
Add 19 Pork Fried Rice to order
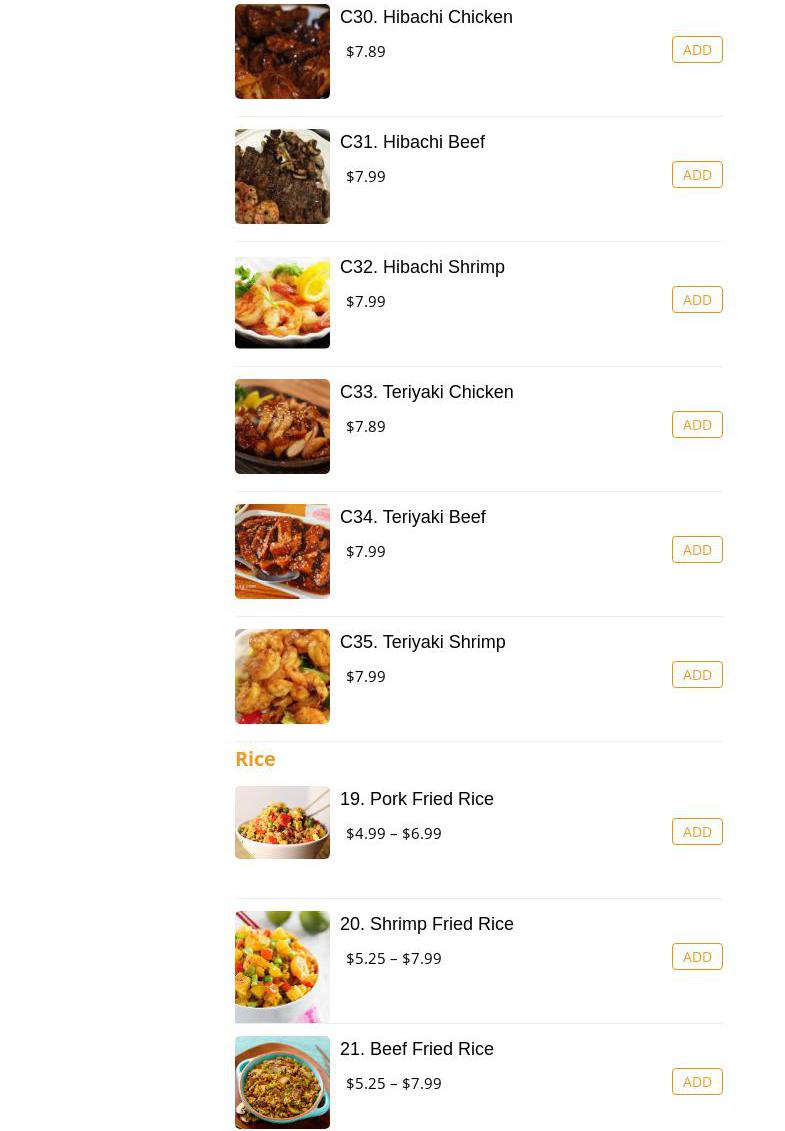point(697,832)
